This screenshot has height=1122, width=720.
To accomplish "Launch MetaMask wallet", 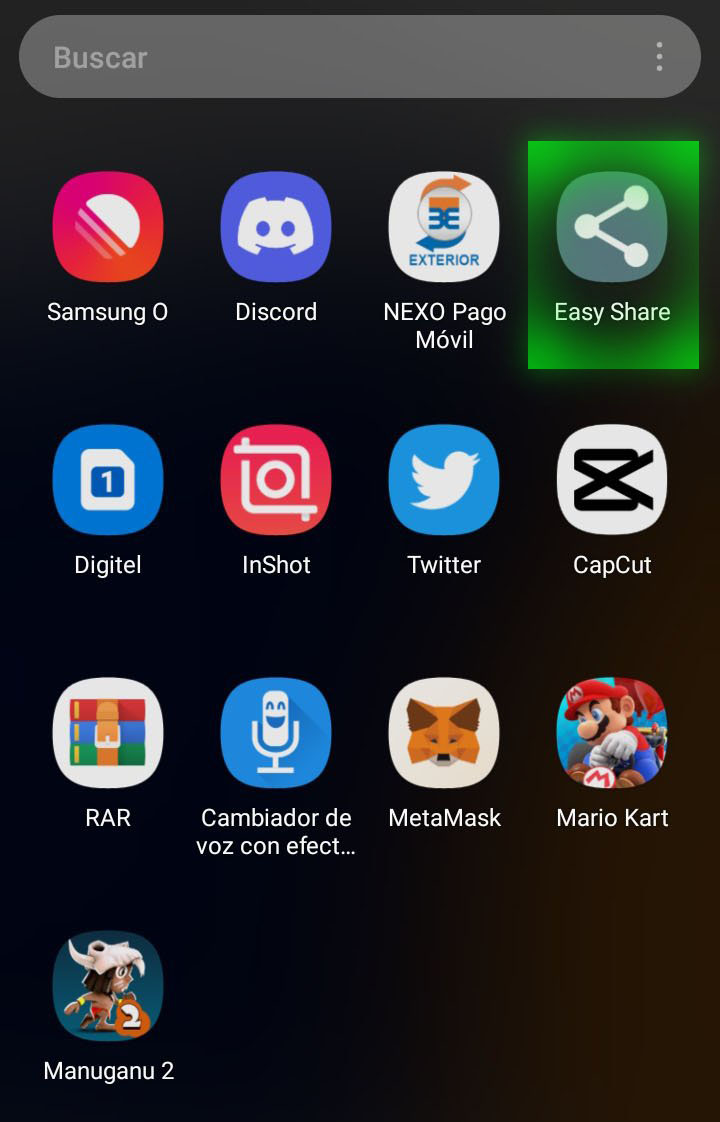I will pyautogui.click(x=444, y=733).
